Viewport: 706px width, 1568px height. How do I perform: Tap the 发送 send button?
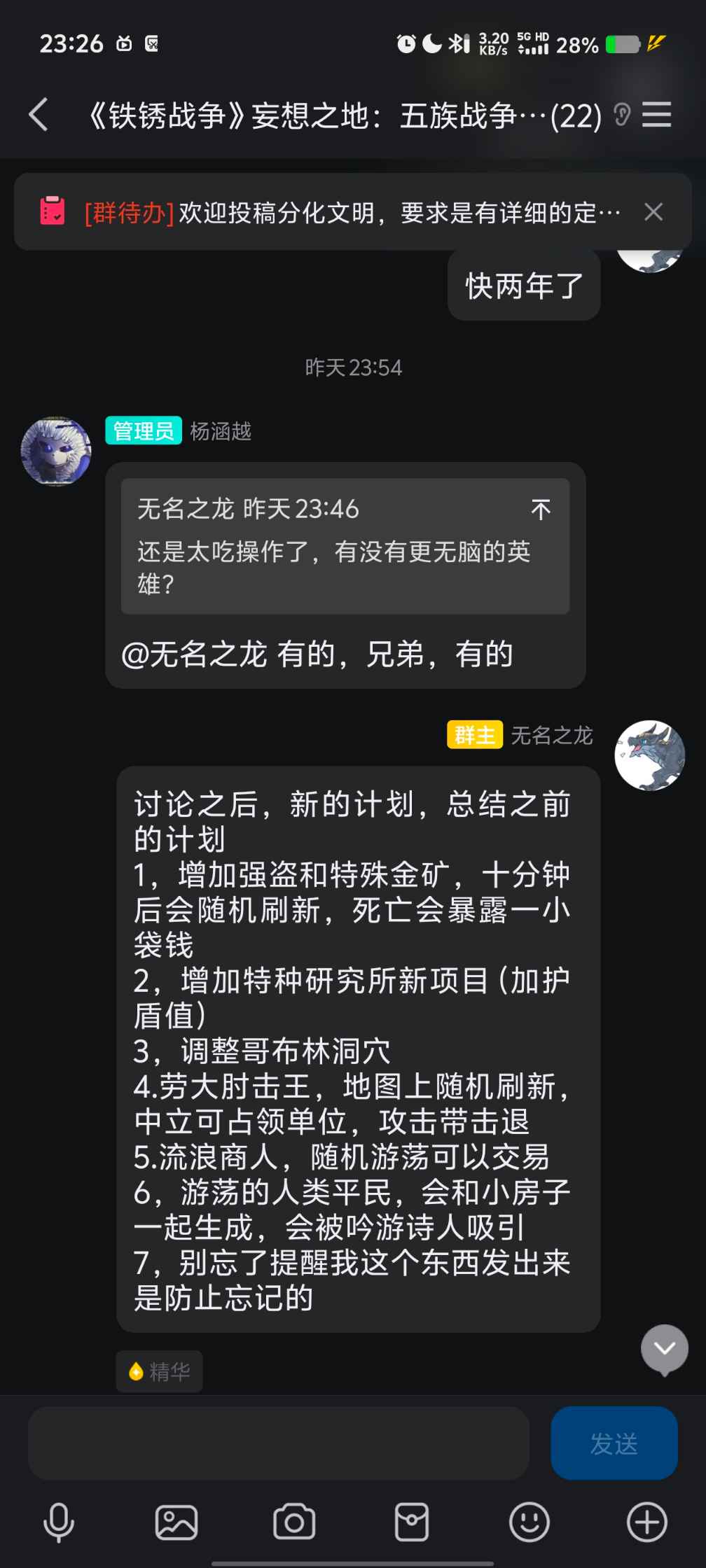tap(614, 1443)
